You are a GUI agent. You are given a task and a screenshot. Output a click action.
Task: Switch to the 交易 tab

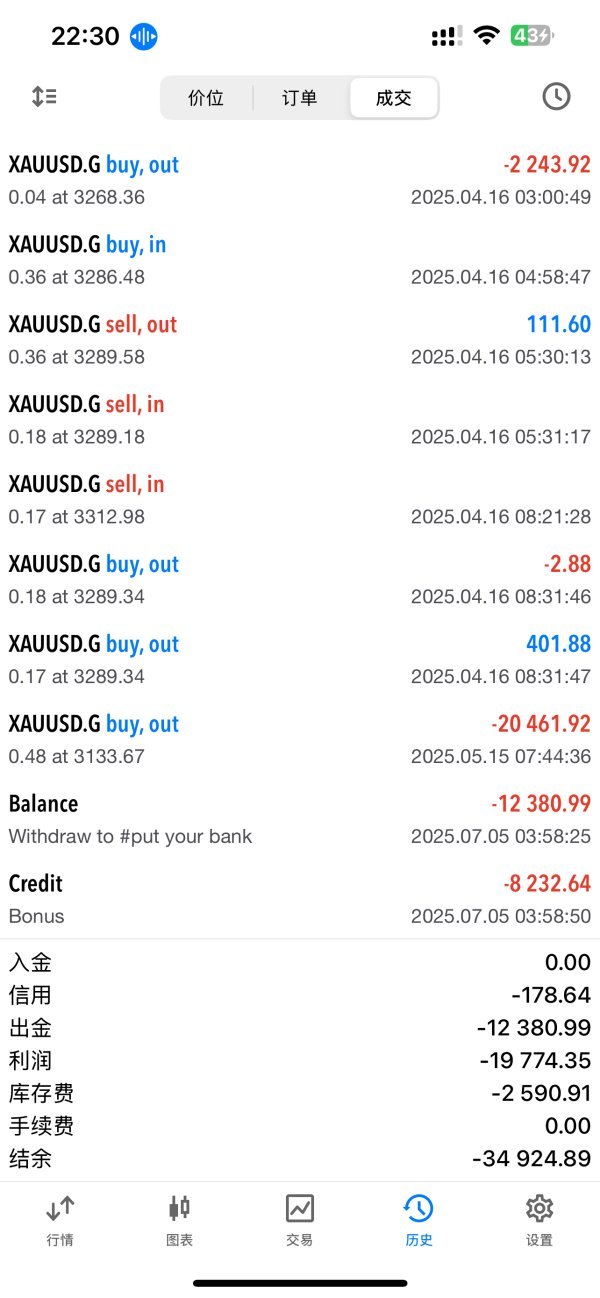300,1220
